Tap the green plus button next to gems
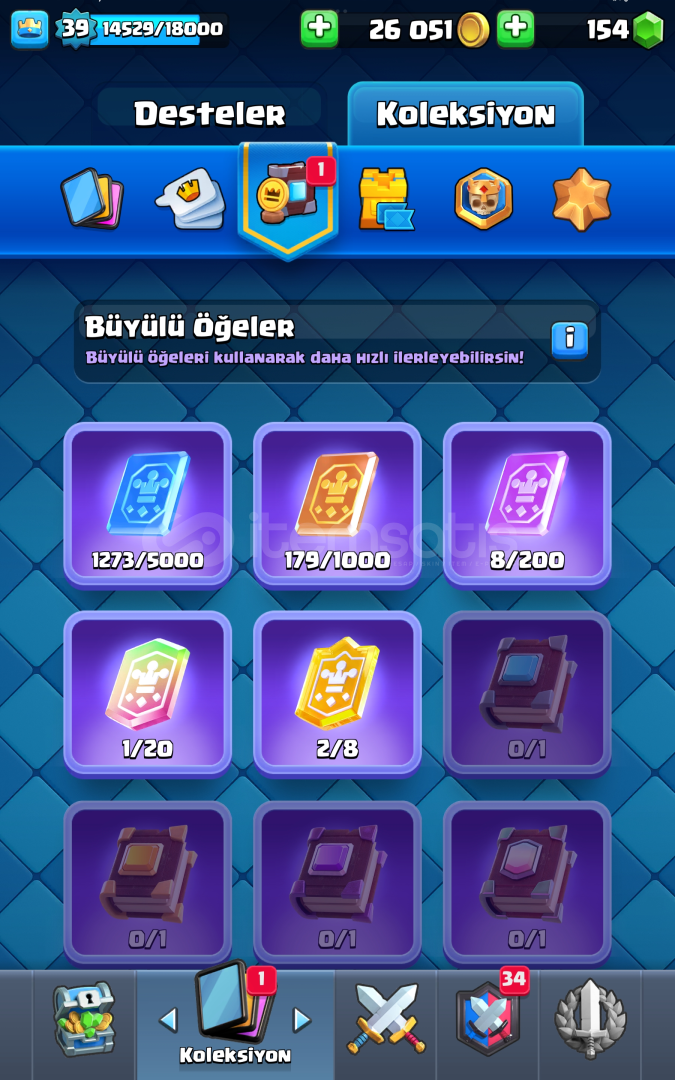The width and height of the screenshot is (675, 1080). [516, 29]
